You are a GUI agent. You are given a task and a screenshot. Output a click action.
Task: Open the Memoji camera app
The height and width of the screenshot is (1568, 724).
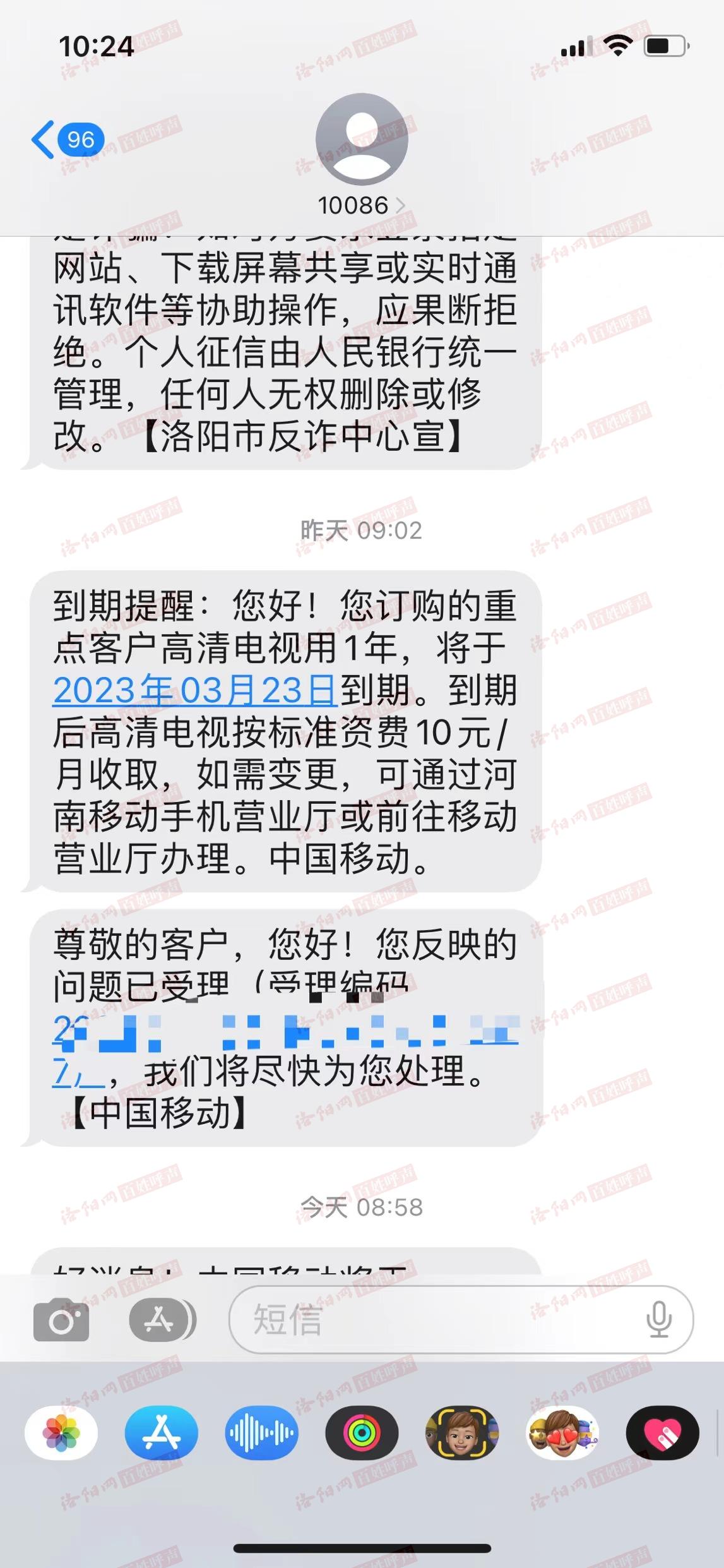[462, 1433]
